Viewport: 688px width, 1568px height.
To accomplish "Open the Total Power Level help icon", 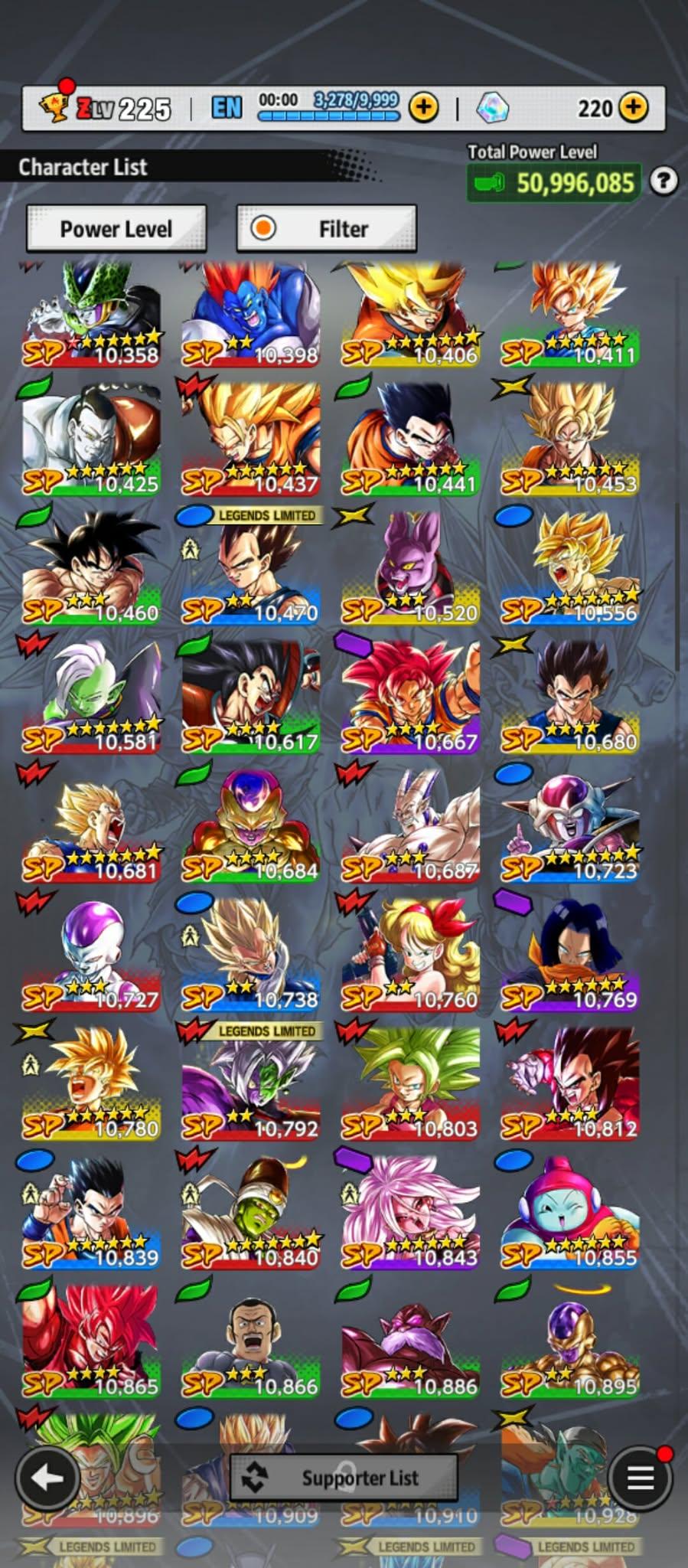I will pos(664,181).
